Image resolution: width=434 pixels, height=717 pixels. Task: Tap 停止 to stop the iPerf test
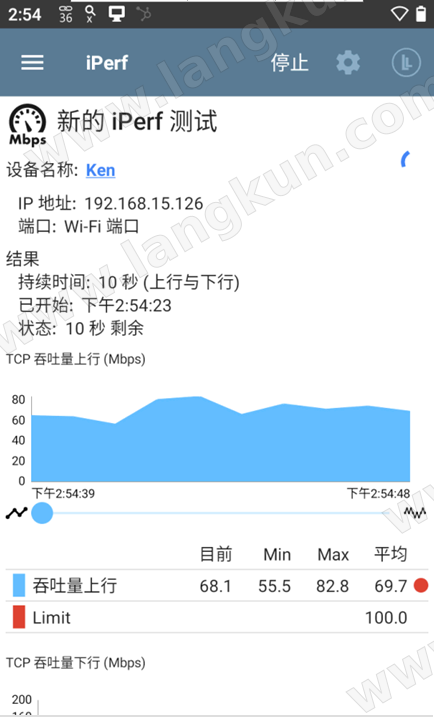[x=289, y=63]
